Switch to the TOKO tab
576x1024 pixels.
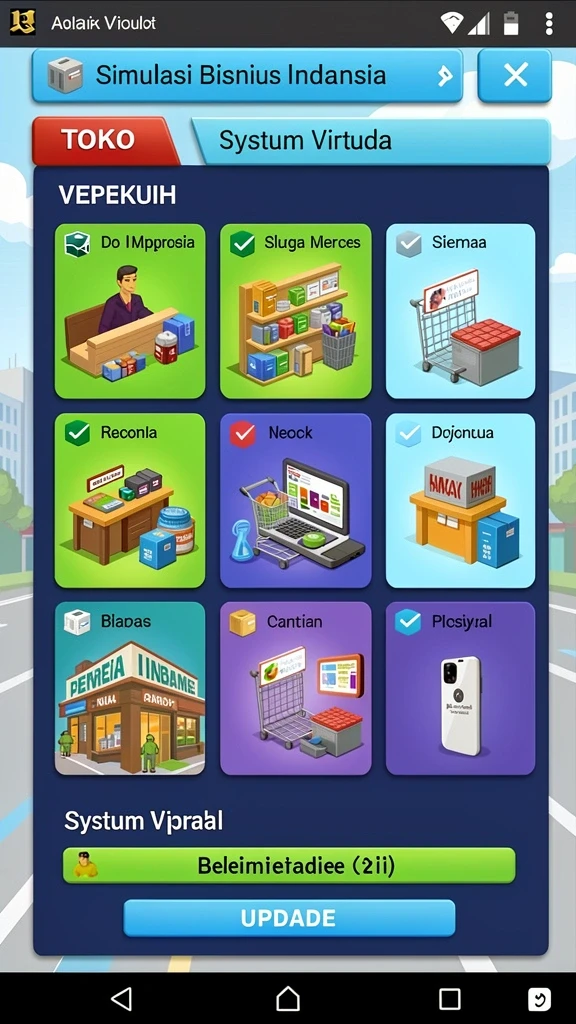tap(105, 140)
